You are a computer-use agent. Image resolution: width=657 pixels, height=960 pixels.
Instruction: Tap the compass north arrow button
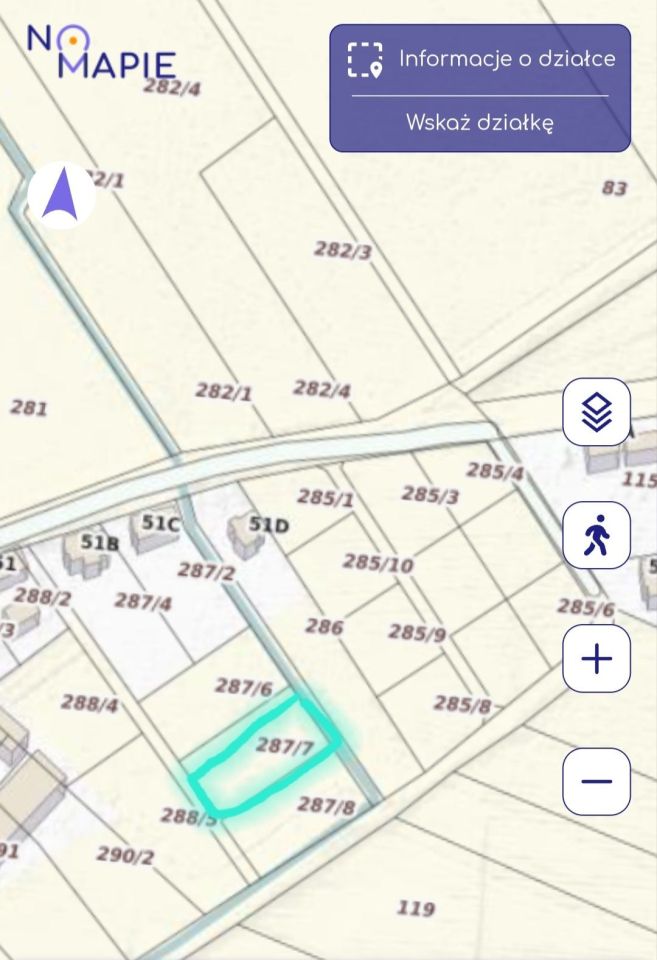coord(61,195)
